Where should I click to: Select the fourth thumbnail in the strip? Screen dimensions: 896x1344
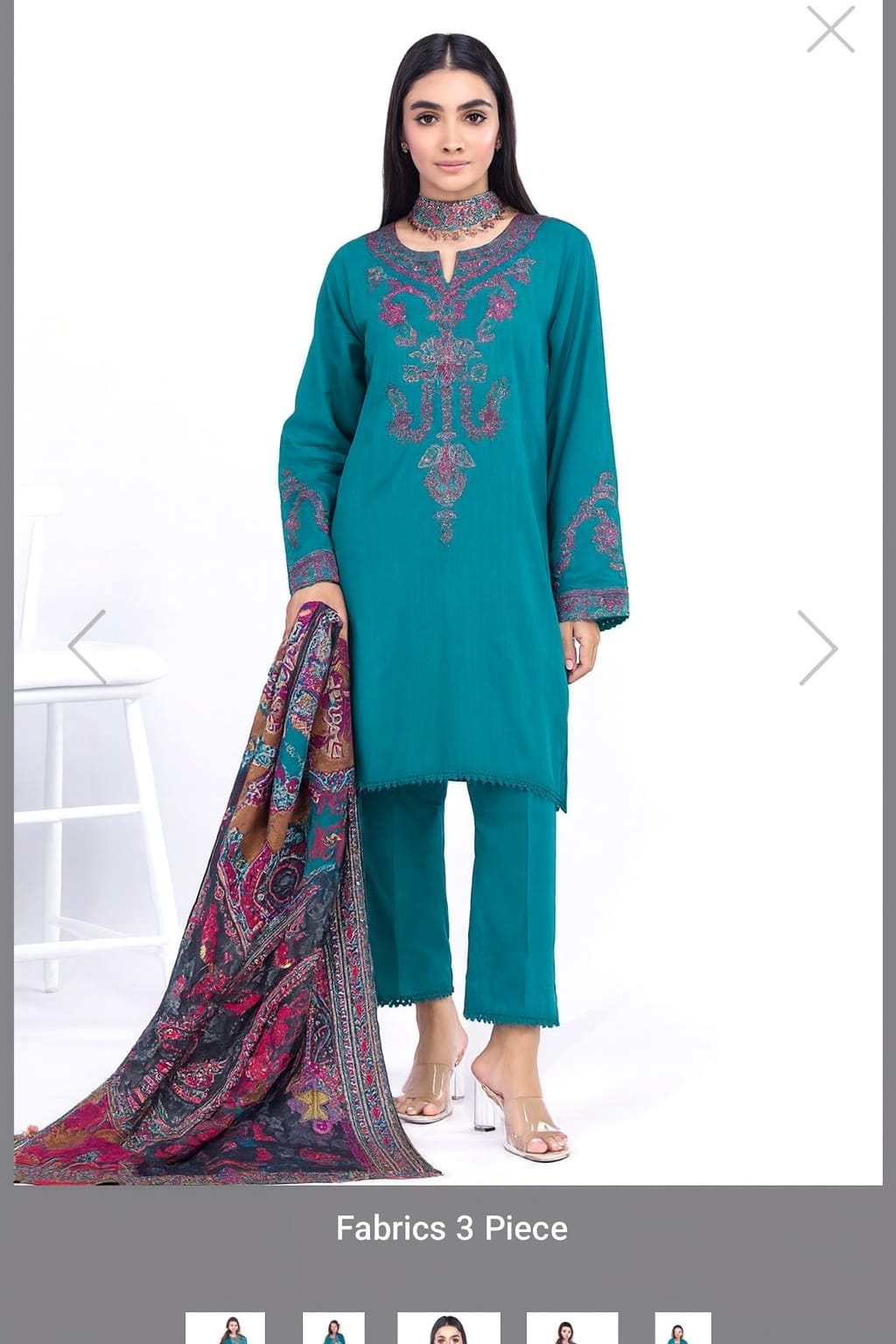572,1328
